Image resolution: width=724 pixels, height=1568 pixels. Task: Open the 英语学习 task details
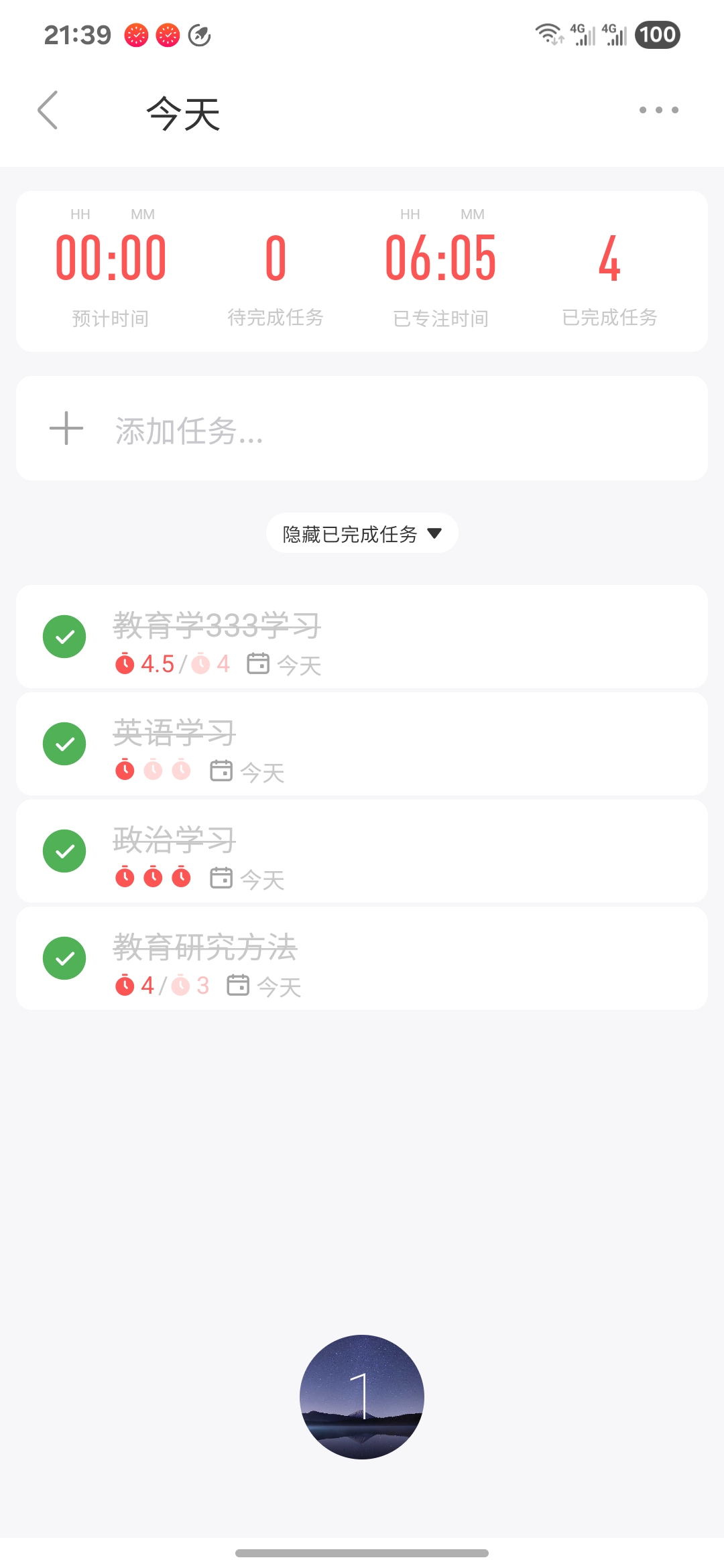tap(402, 744)
